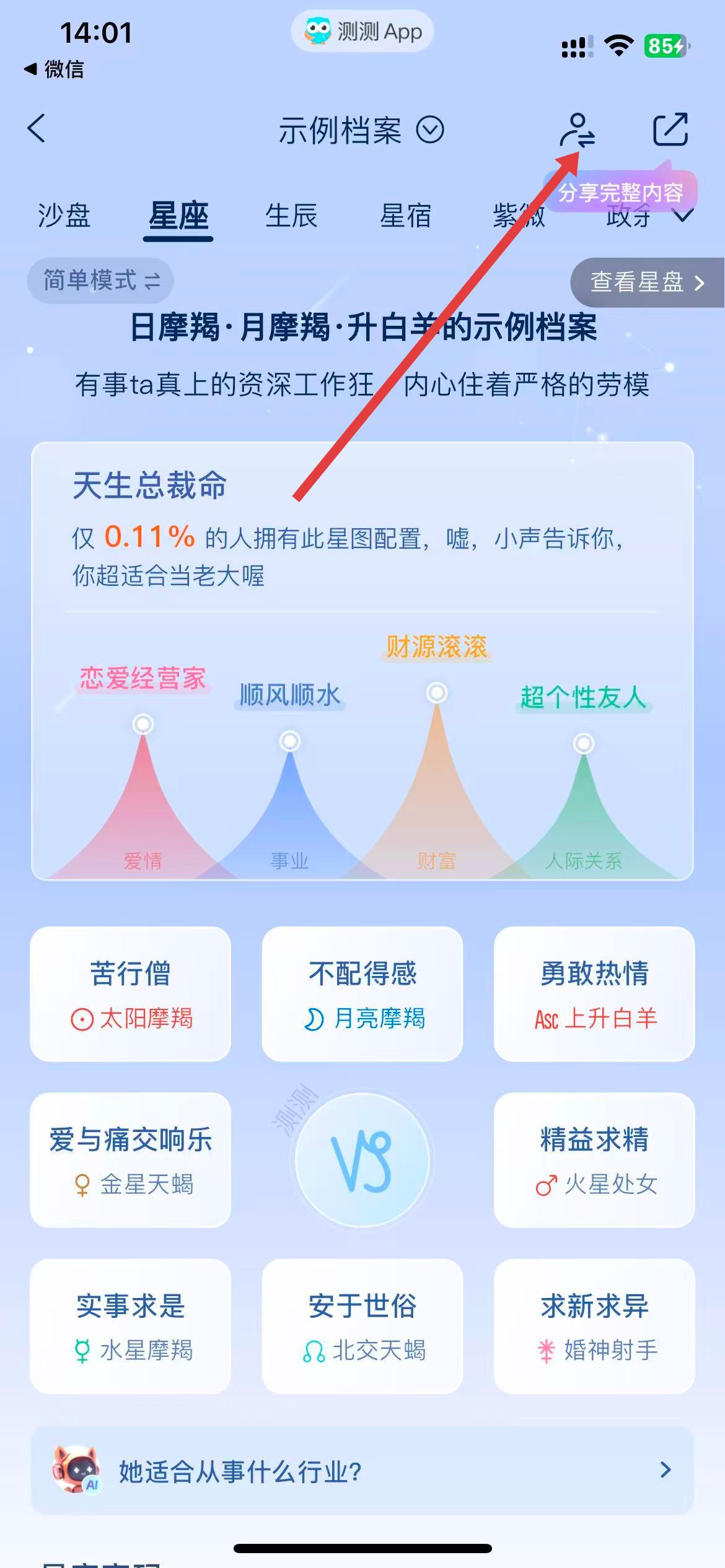
Task: Switch to the 星宿 tab
Action: [405, 216]
